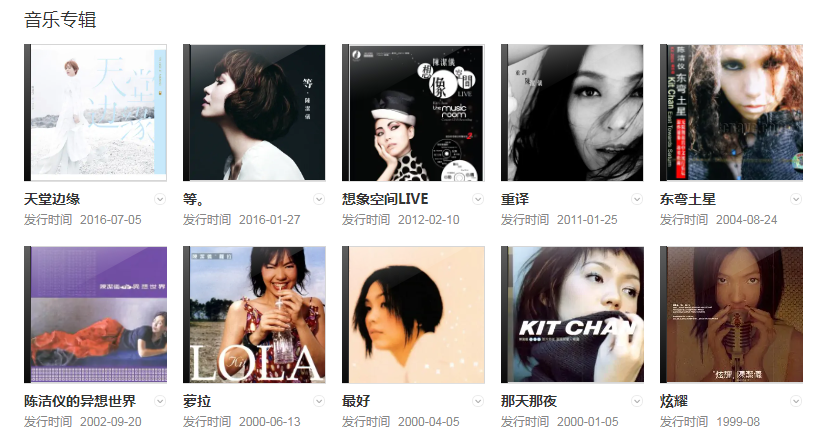
Task: Open the 等。 album cover
Action: (x=254, y=112)
